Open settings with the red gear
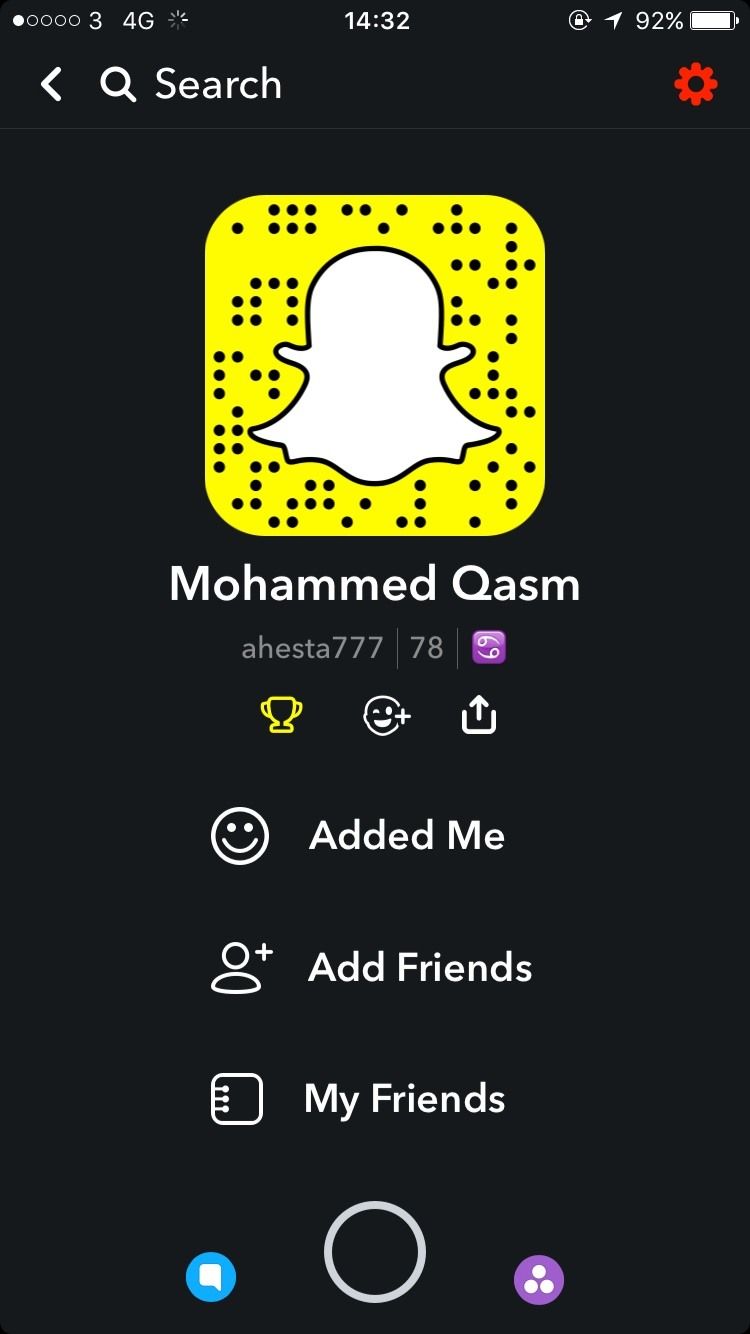The image size is (750, 1334). [x=696, y=85]
